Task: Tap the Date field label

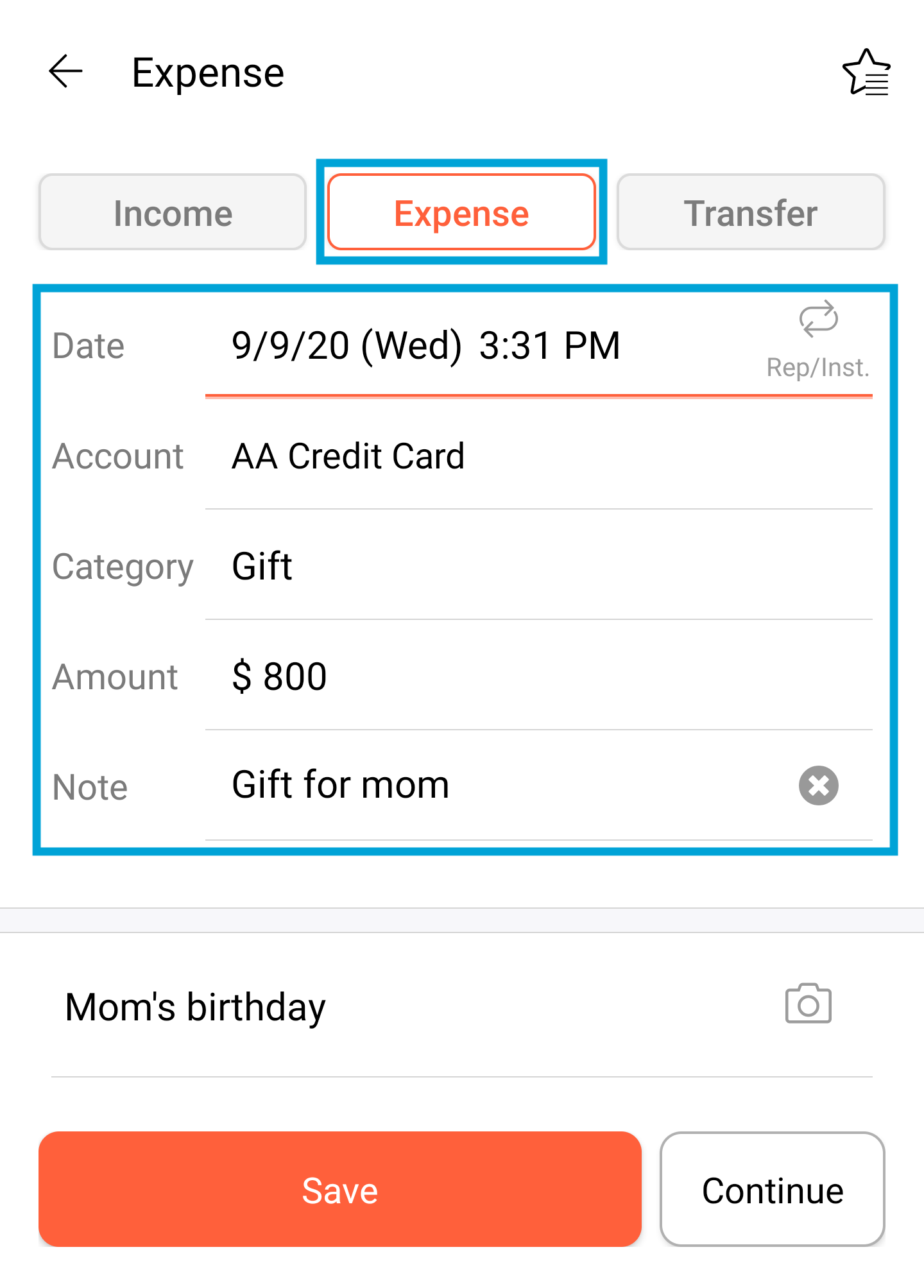Action: coord(88,345)
